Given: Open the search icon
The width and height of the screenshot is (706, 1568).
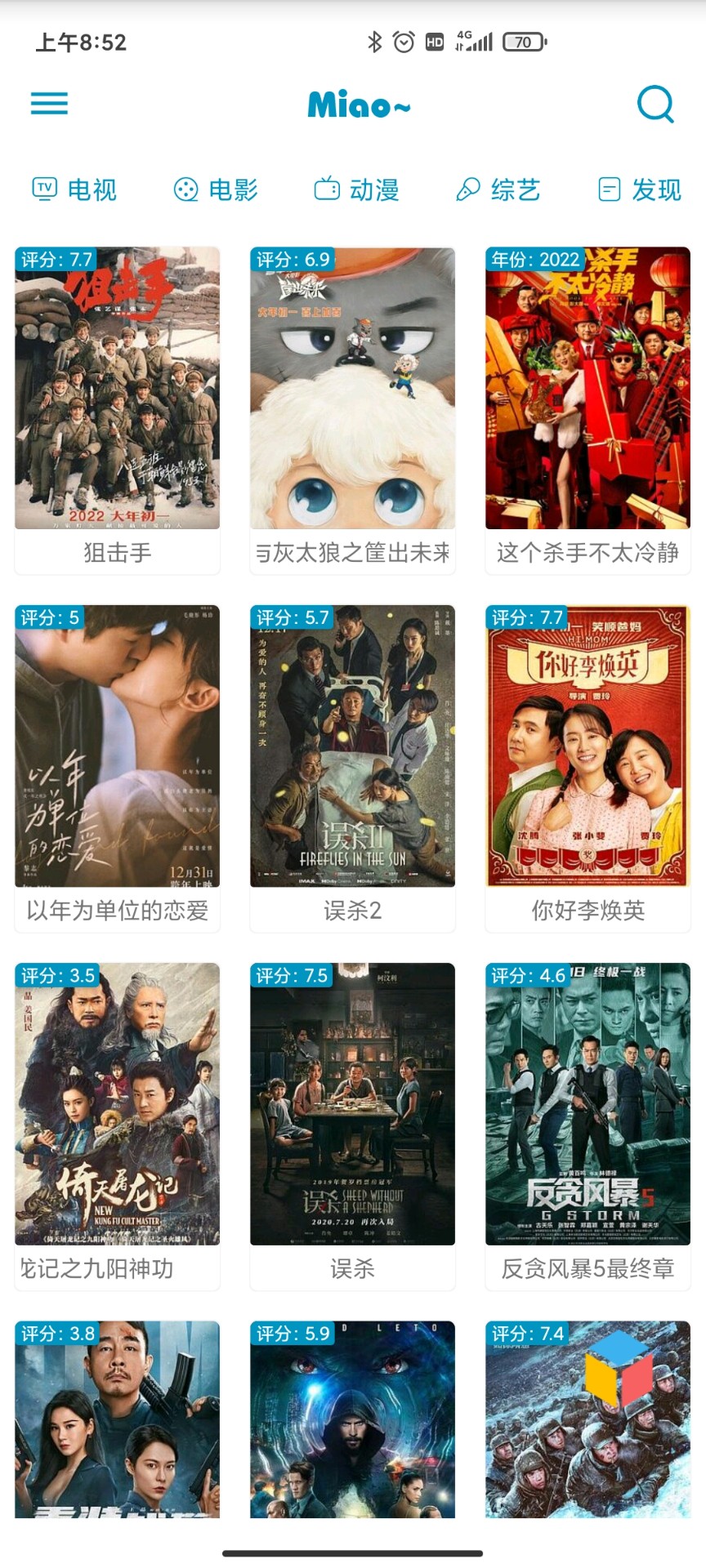Looking at the screenshot, I should click(x=655, y=104).
